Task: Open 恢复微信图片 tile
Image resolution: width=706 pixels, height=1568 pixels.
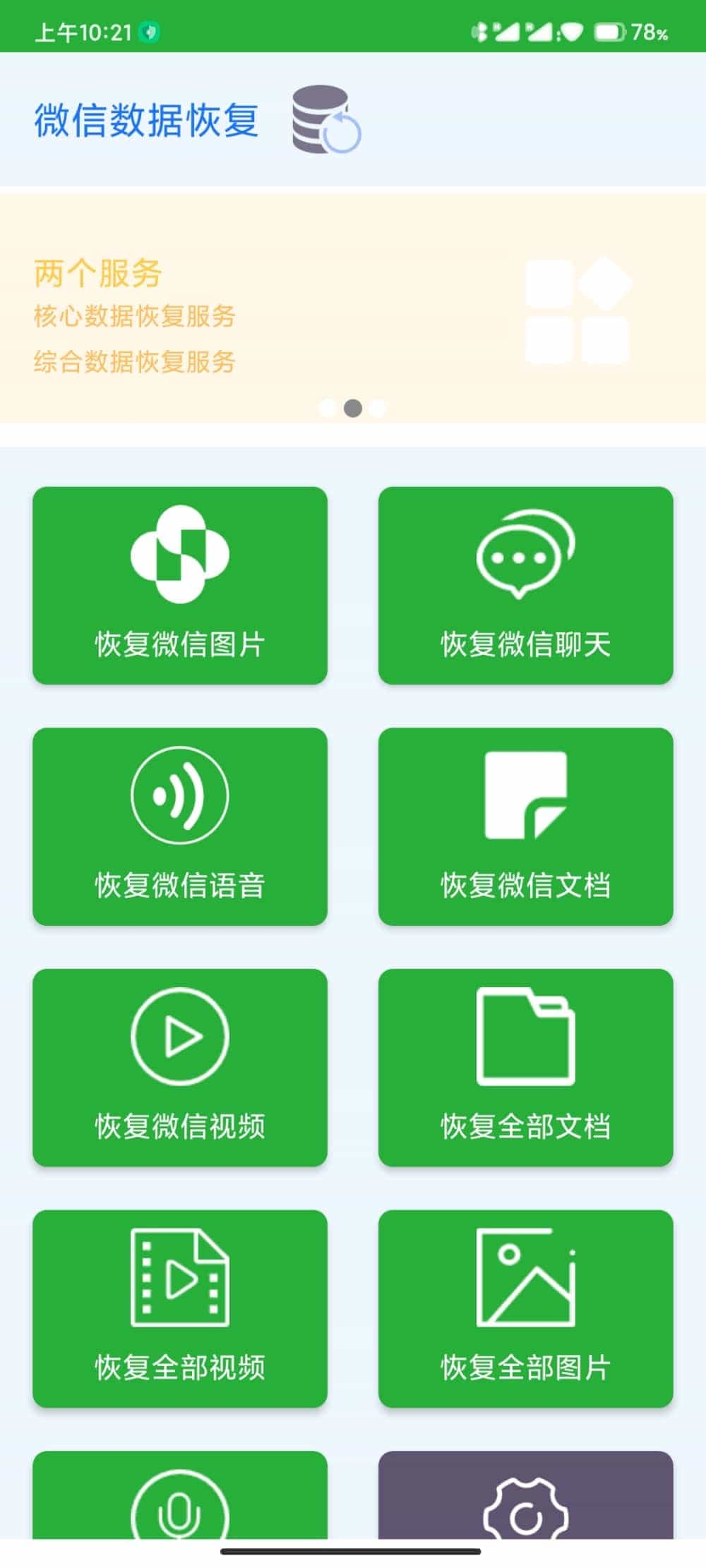Action: coord(180,585)
